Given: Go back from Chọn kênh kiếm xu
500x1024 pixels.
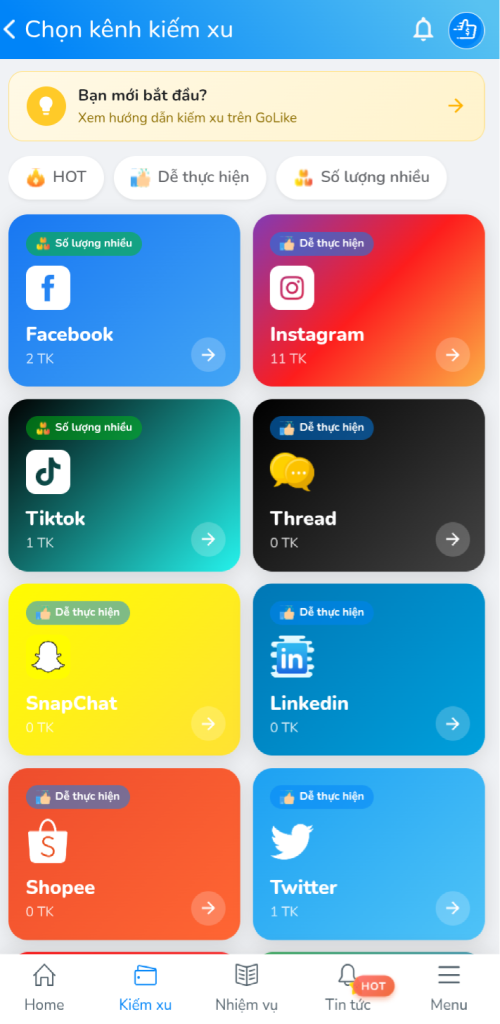Looking at the screenshot, I should click(x=9, y=29).
